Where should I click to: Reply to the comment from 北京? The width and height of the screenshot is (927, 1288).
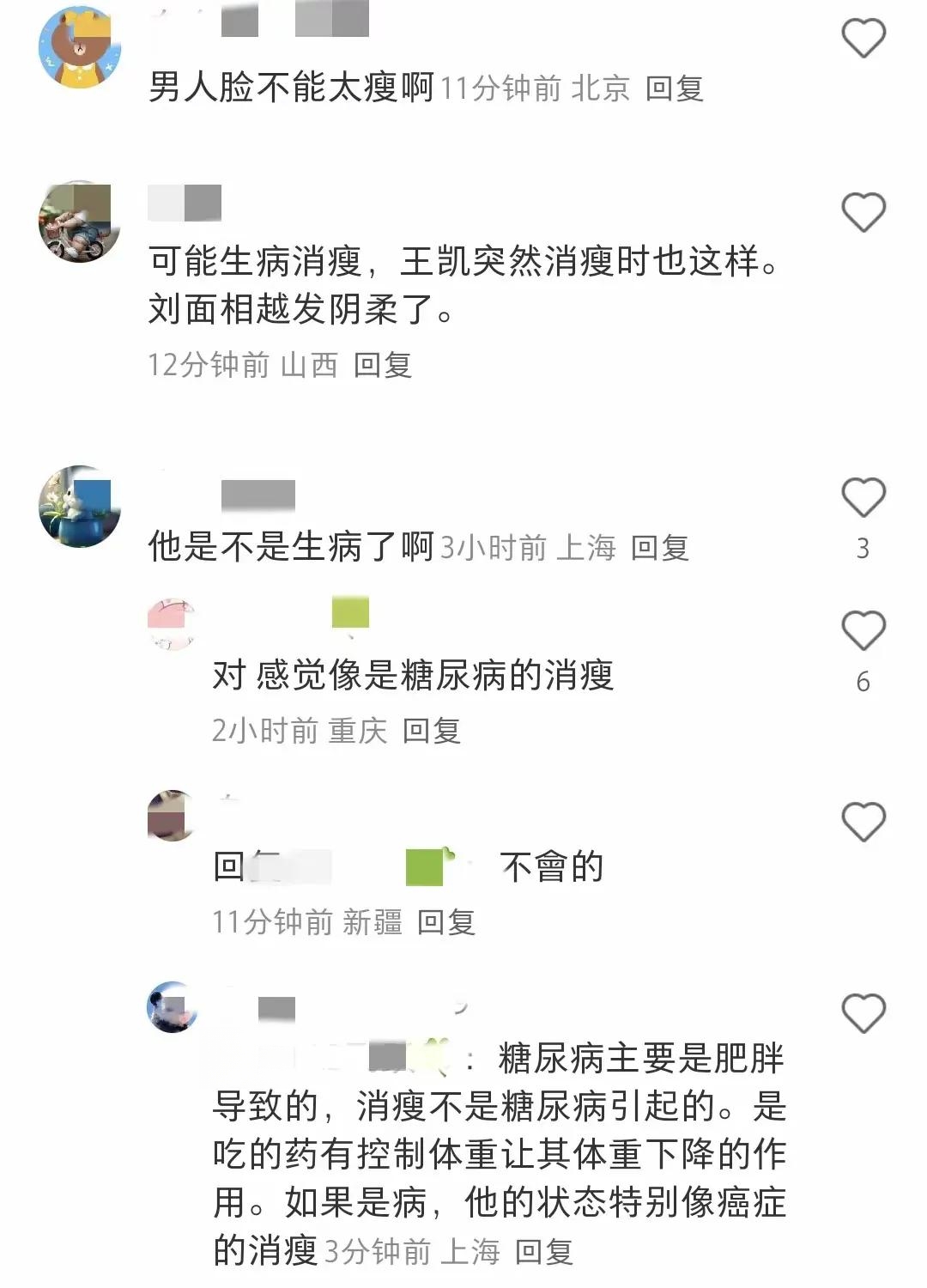point(674,88)
